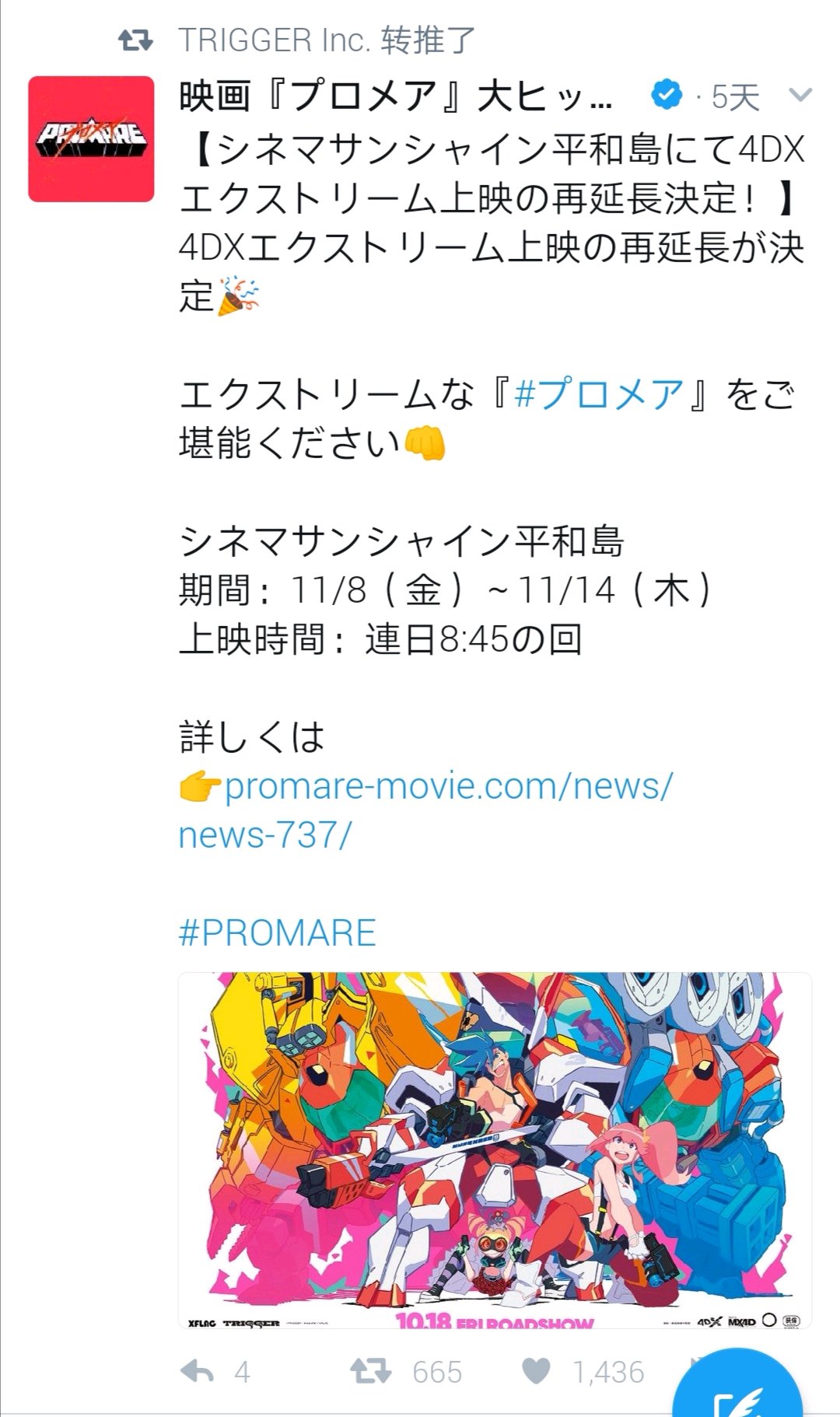Open the tweet options dropdown arrow
Viewport: 840px width, 1417px height.
point(800,96)
